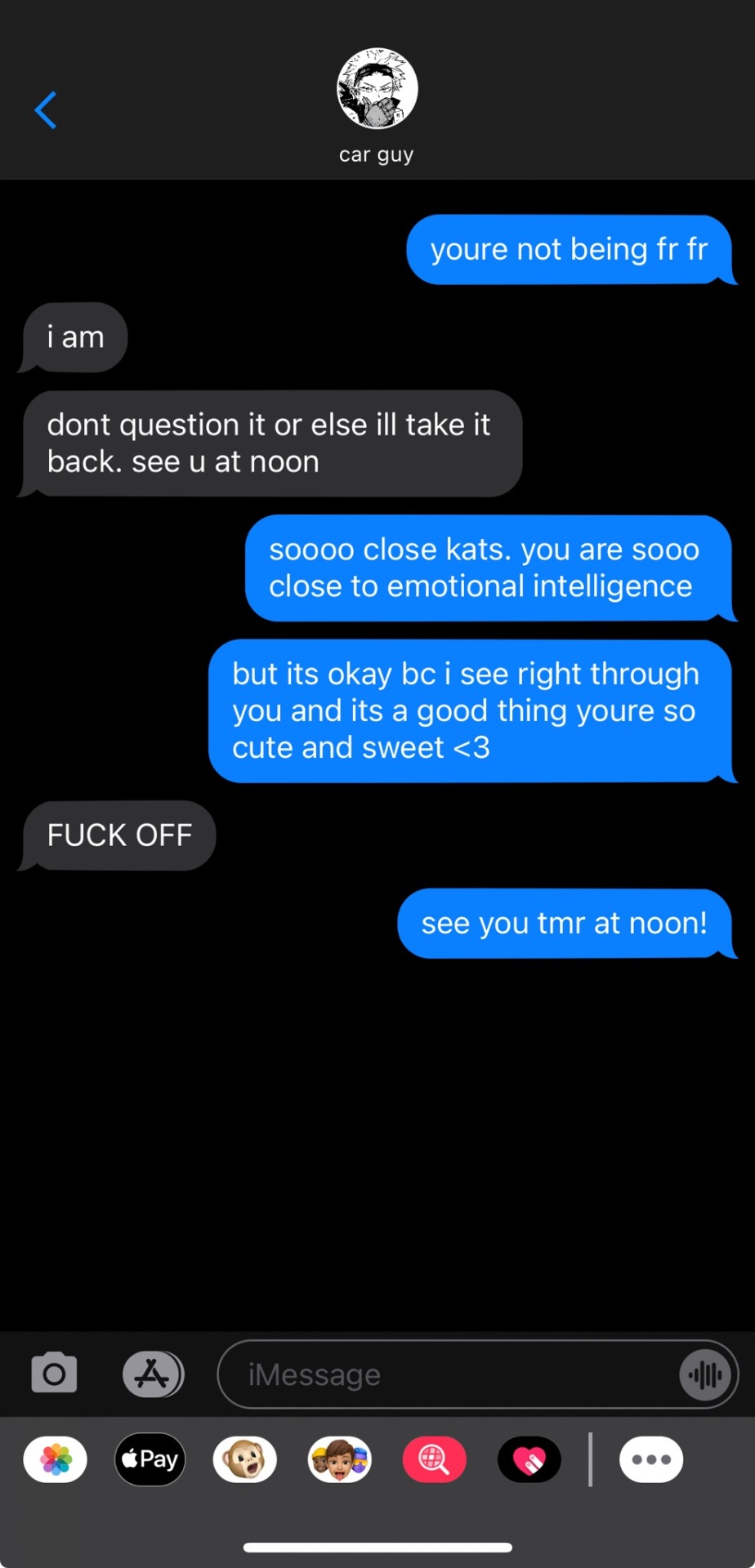The image size is (755, 1568).
Task: Show more iMessage apps
Action: tap(651, 1459)
